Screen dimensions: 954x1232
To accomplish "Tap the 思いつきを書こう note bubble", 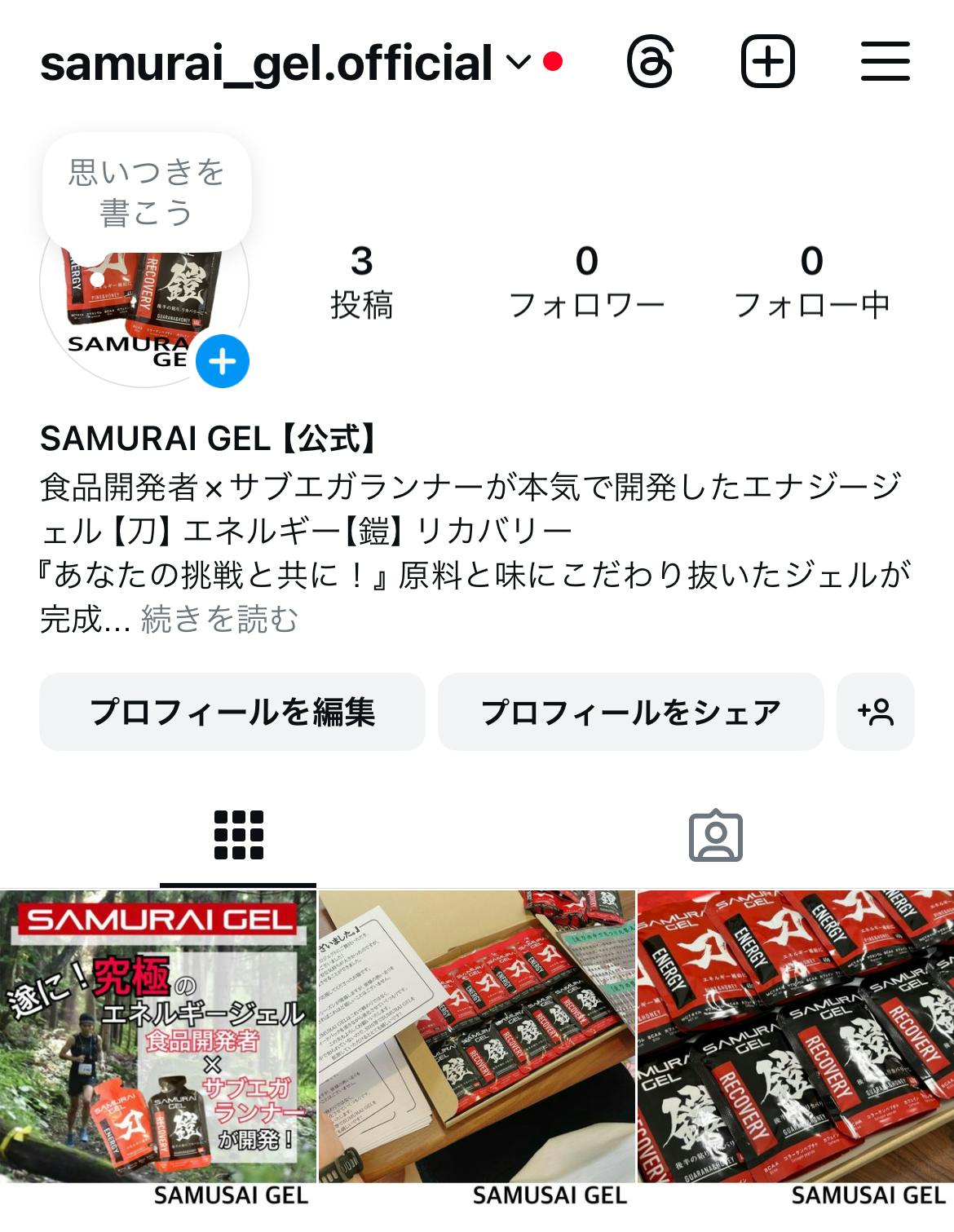I will tap(147, 192).
